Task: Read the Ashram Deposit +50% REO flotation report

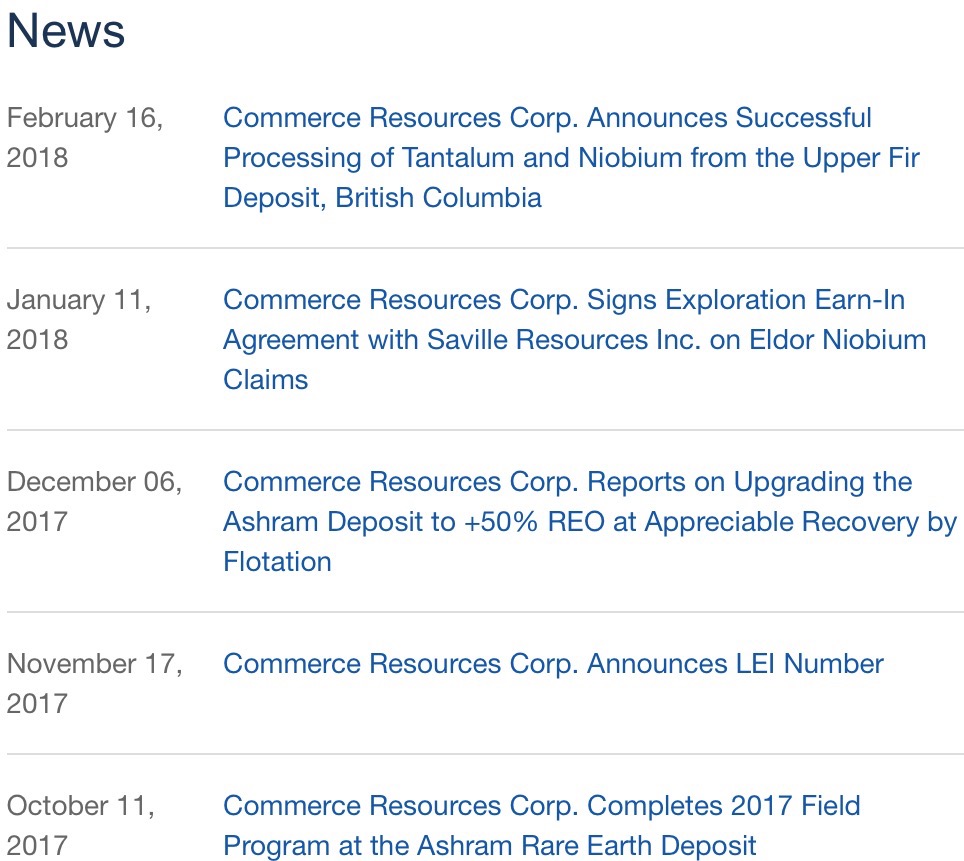Action: point(589,522)
